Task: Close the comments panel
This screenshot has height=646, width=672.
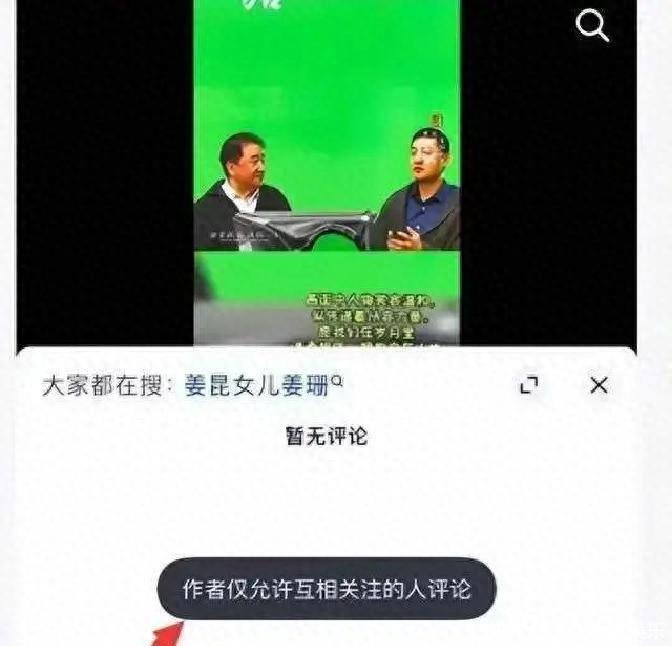Action: pos(598,385)
